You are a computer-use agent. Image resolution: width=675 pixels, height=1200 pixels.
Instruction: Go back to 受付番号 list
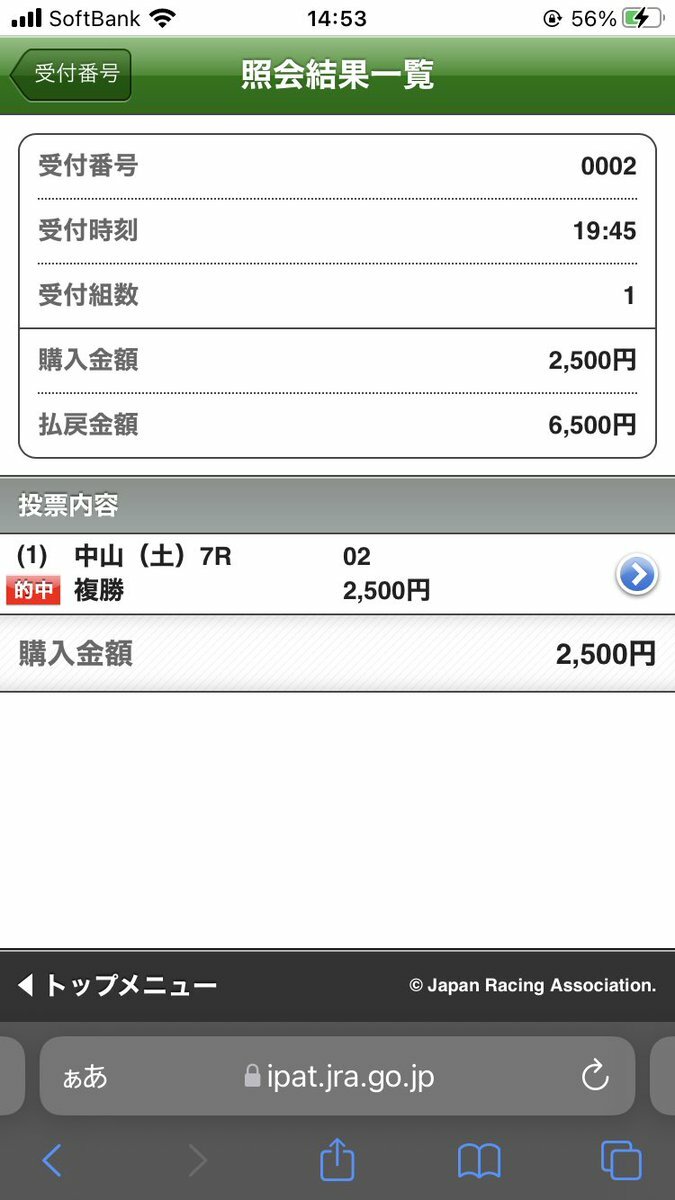(71, 75)
